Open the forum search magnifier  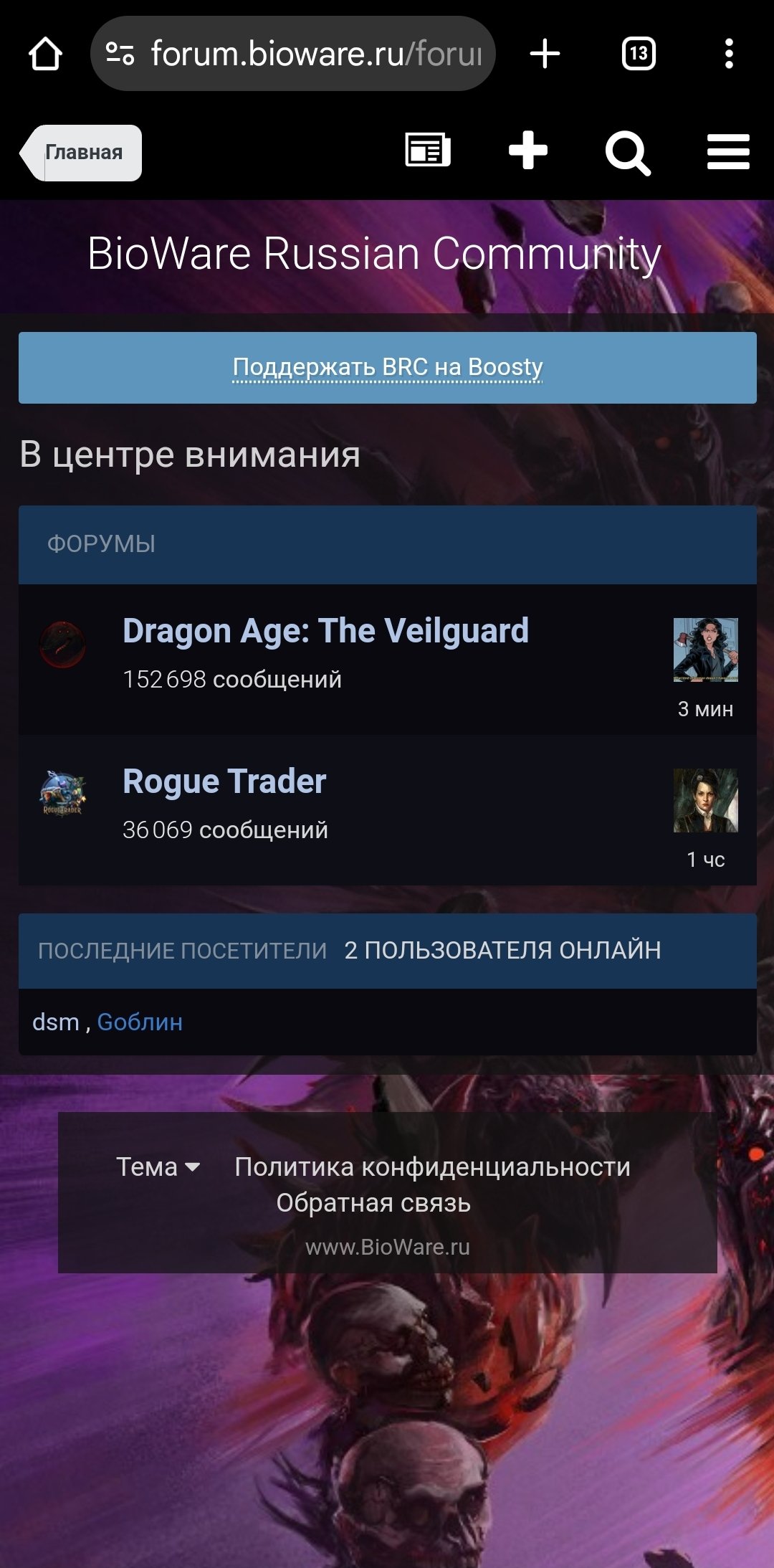click(628, 153)
